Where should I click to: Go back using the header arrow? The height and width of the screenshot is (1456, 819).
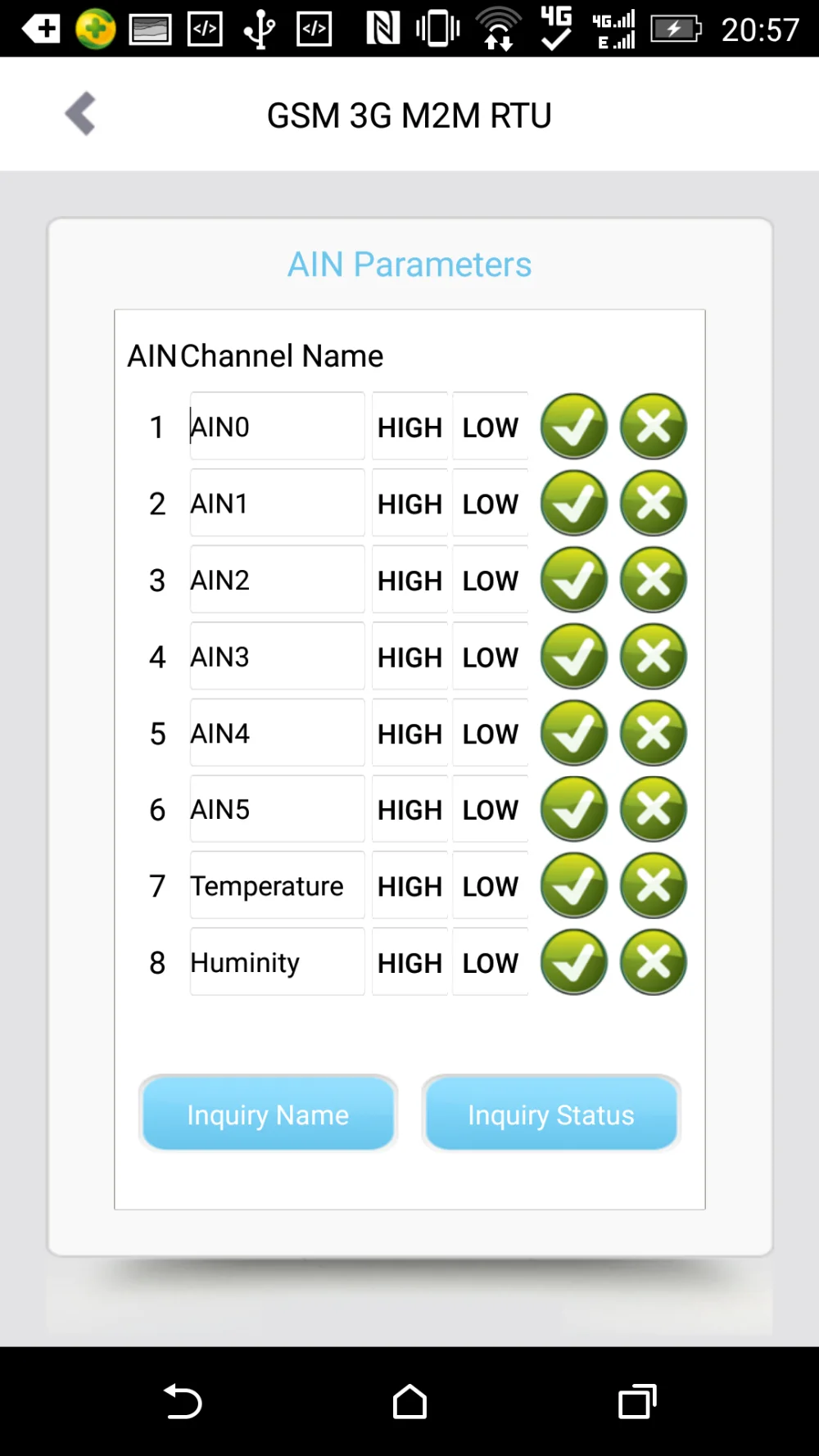coord(81,114)
